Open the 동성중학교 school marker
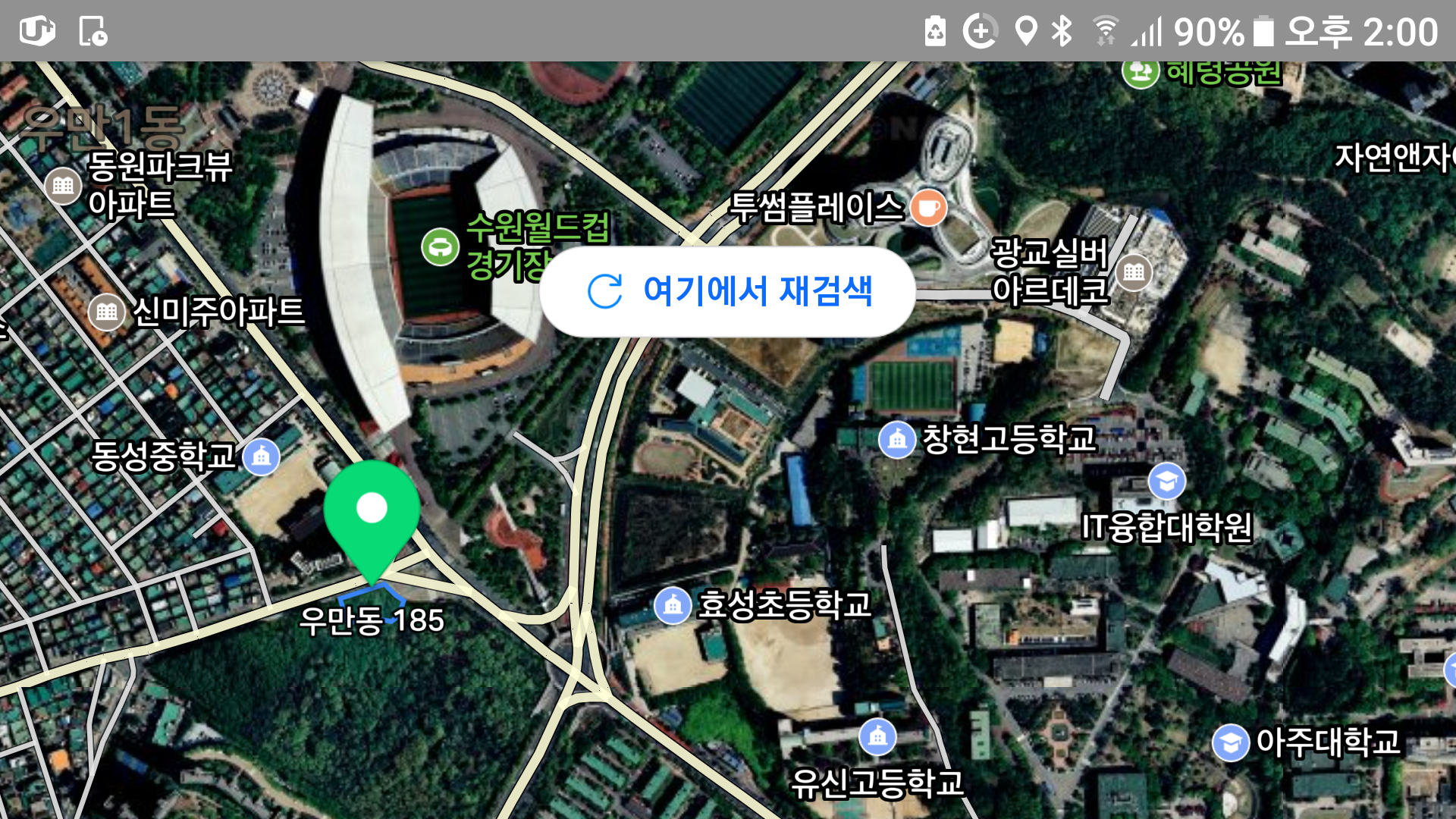Image resolution: width=1456 pixels, height=819 pixels. point(262,457)
